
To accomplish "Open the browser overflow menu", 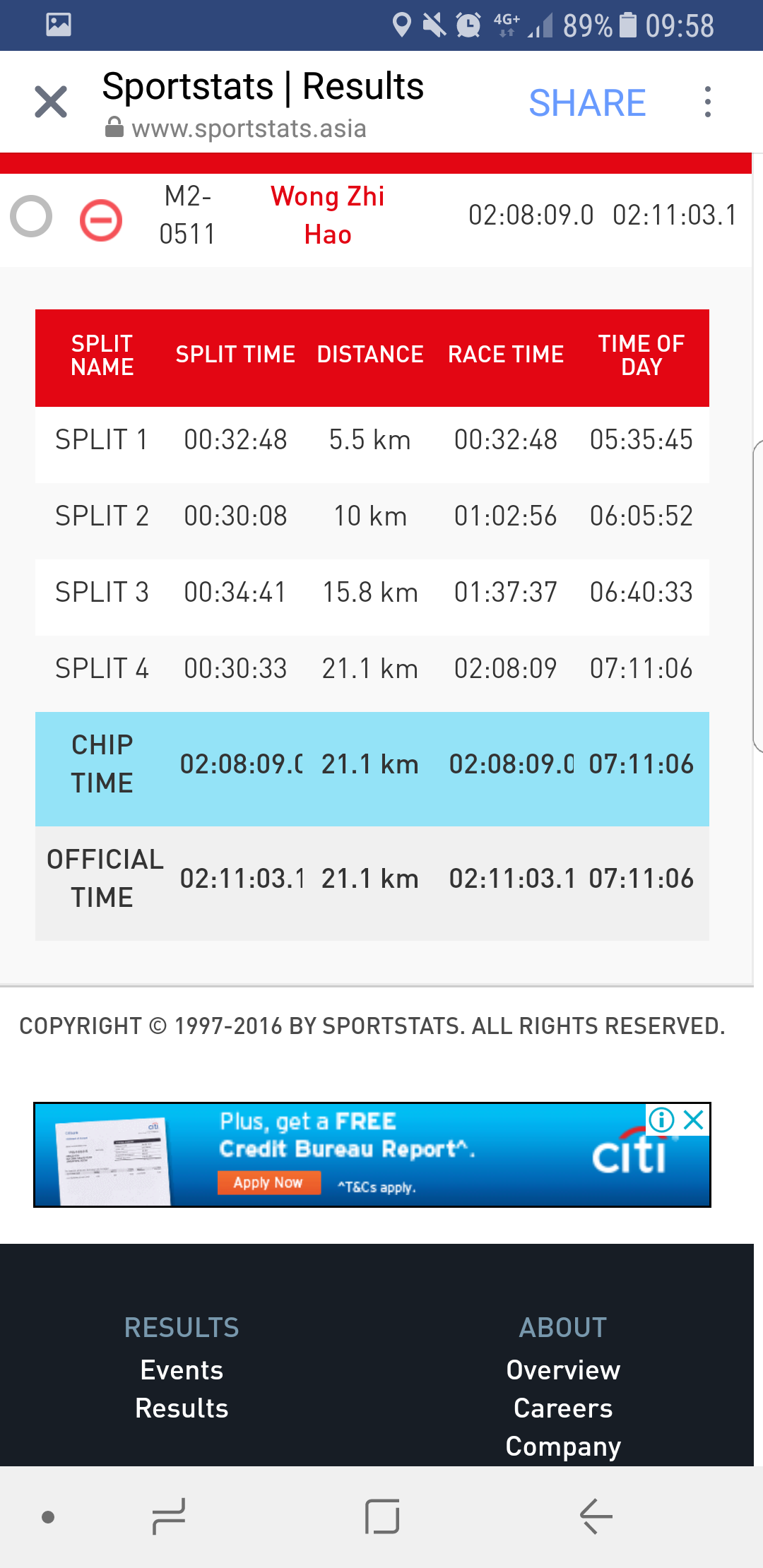I will [x=707, y=102].
